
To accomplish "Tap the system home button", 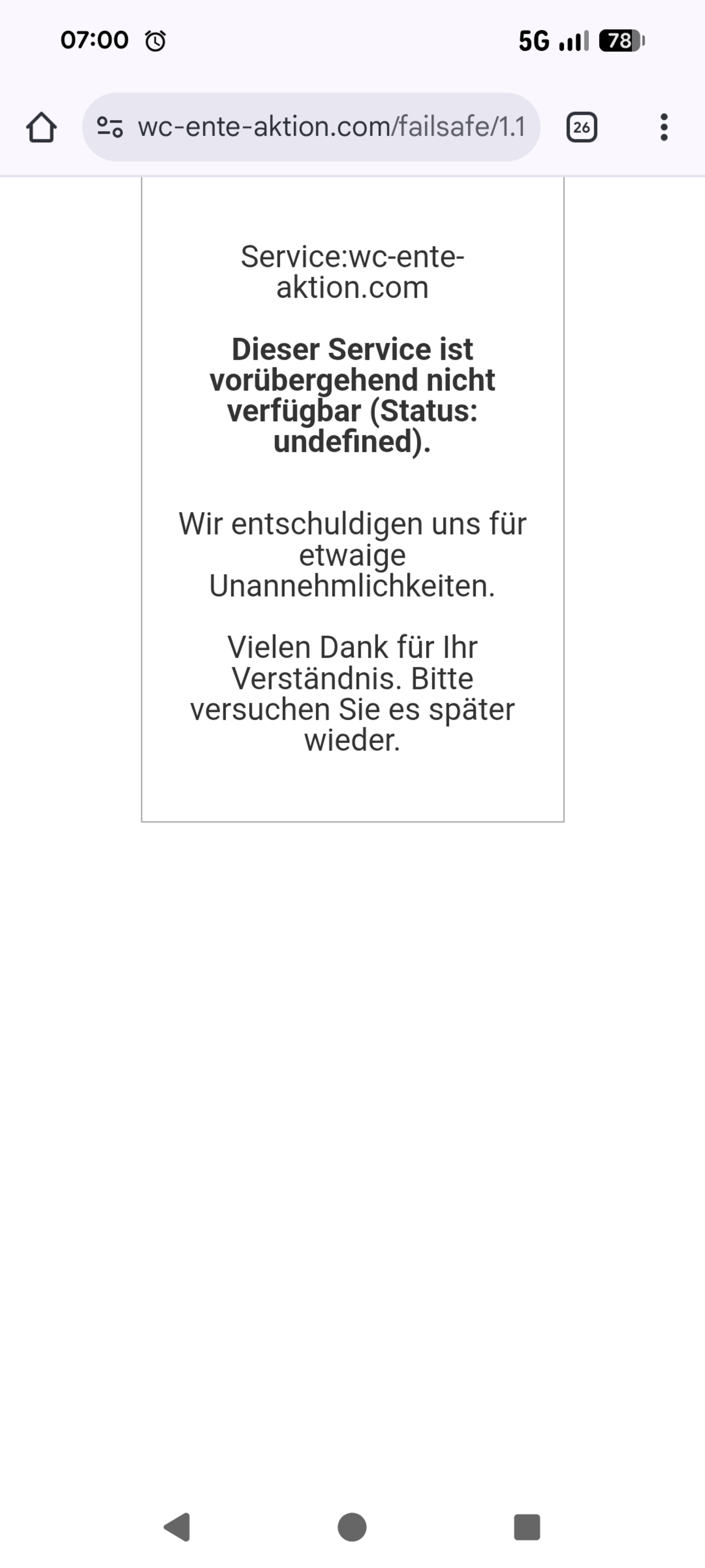I will point(352,1527).
